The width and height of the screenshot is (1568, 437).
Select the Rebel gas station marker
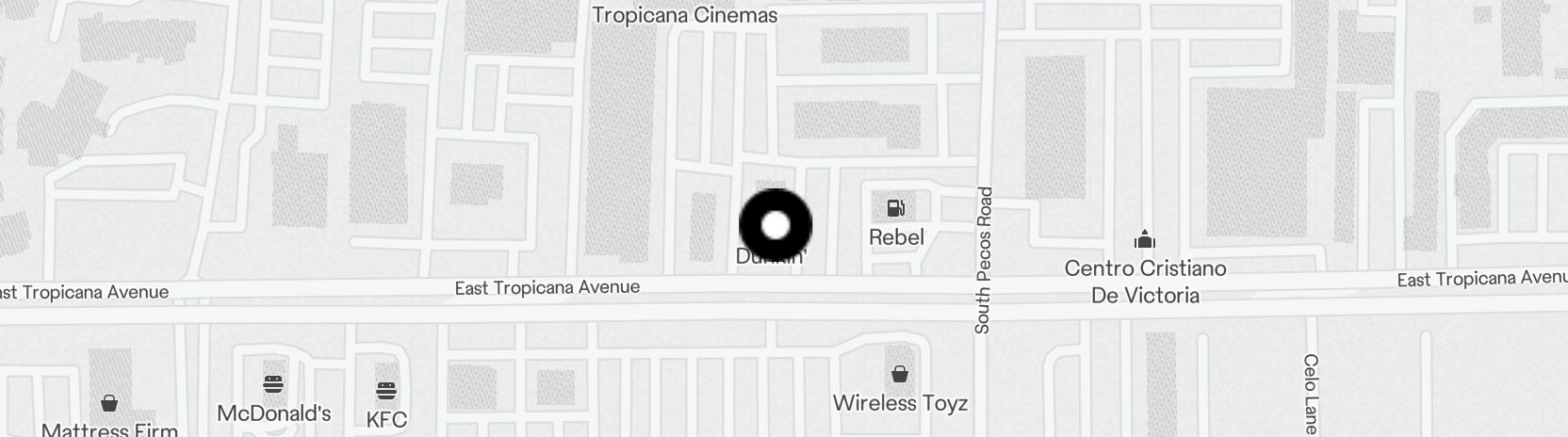click(x=895, y=208)
